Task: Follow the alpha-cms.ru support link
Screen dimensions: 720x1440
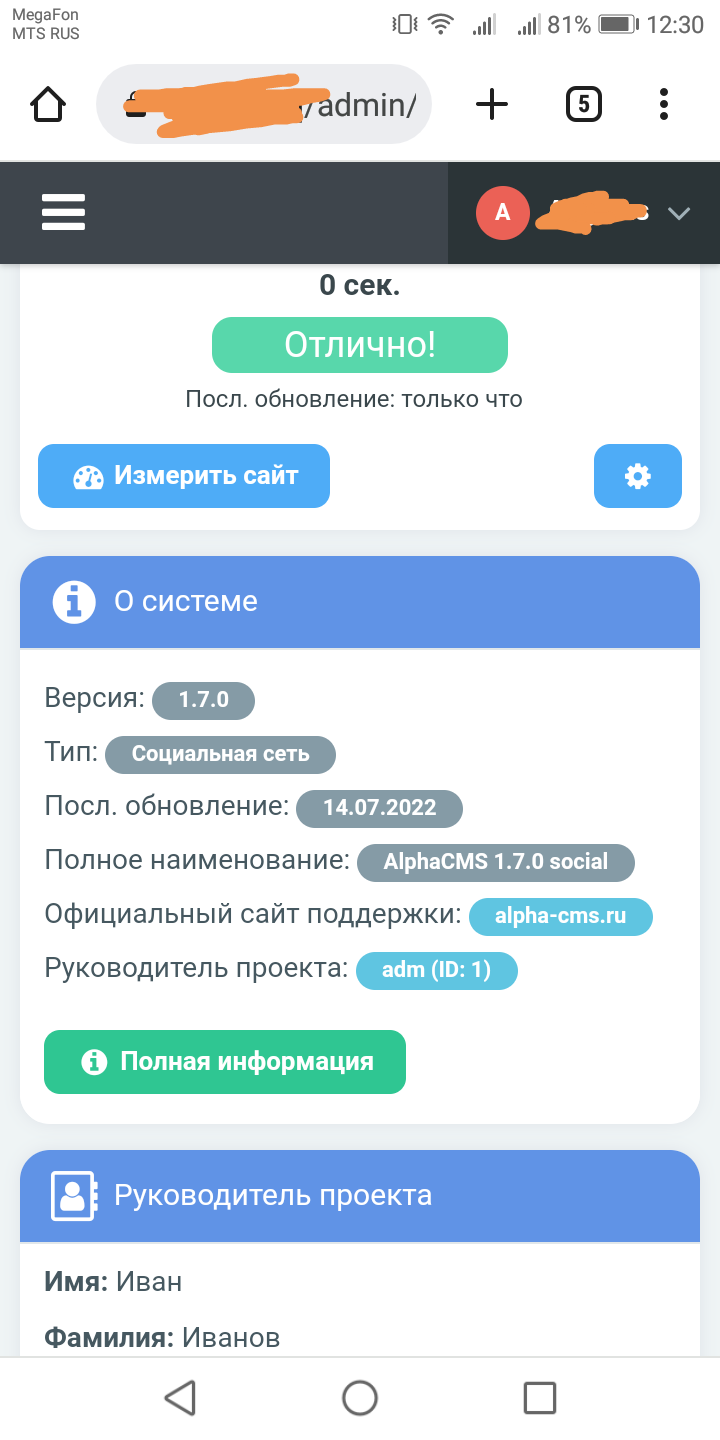Action: click(x=560, y=916)
